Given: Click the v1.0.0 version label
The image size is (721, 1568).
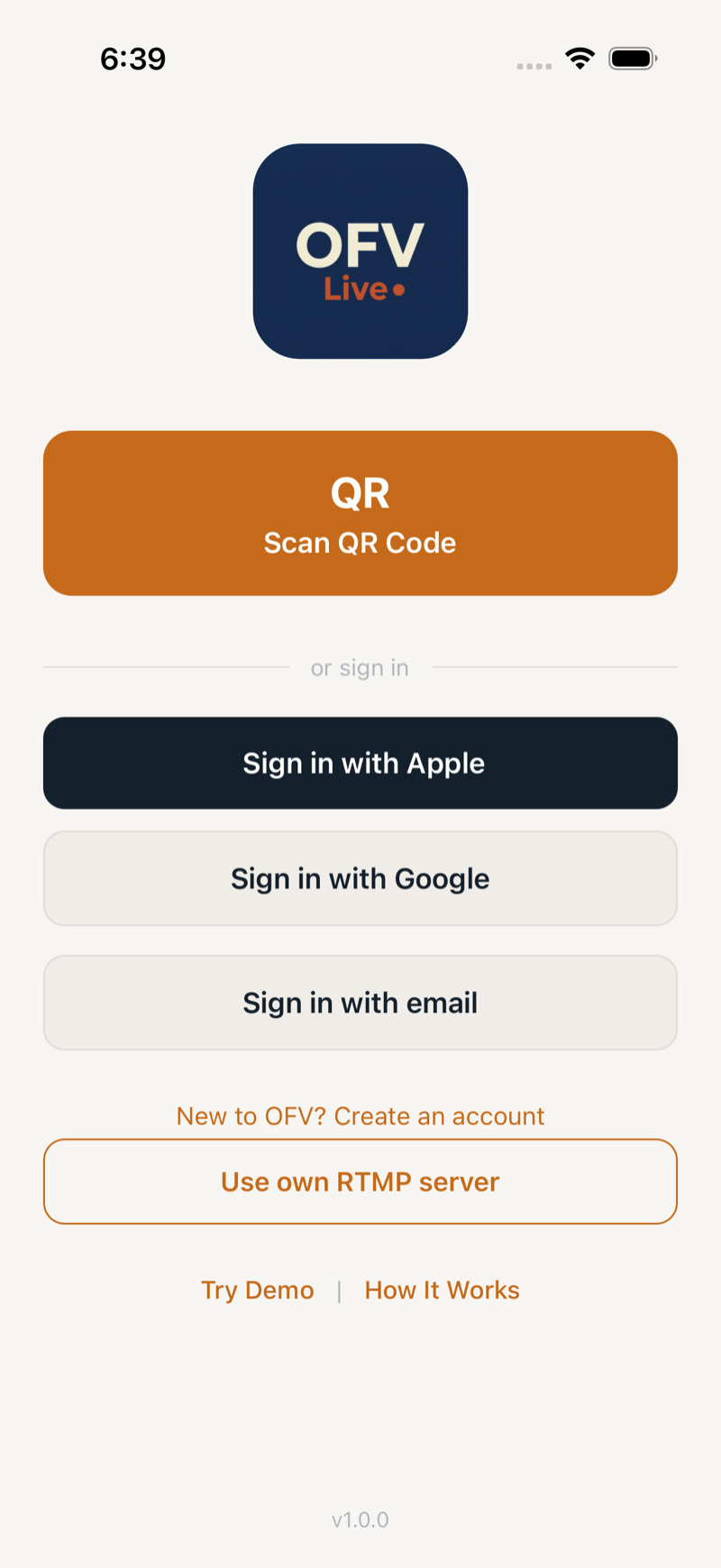Looking at the screenshot, I should (x=360, y=1518).
